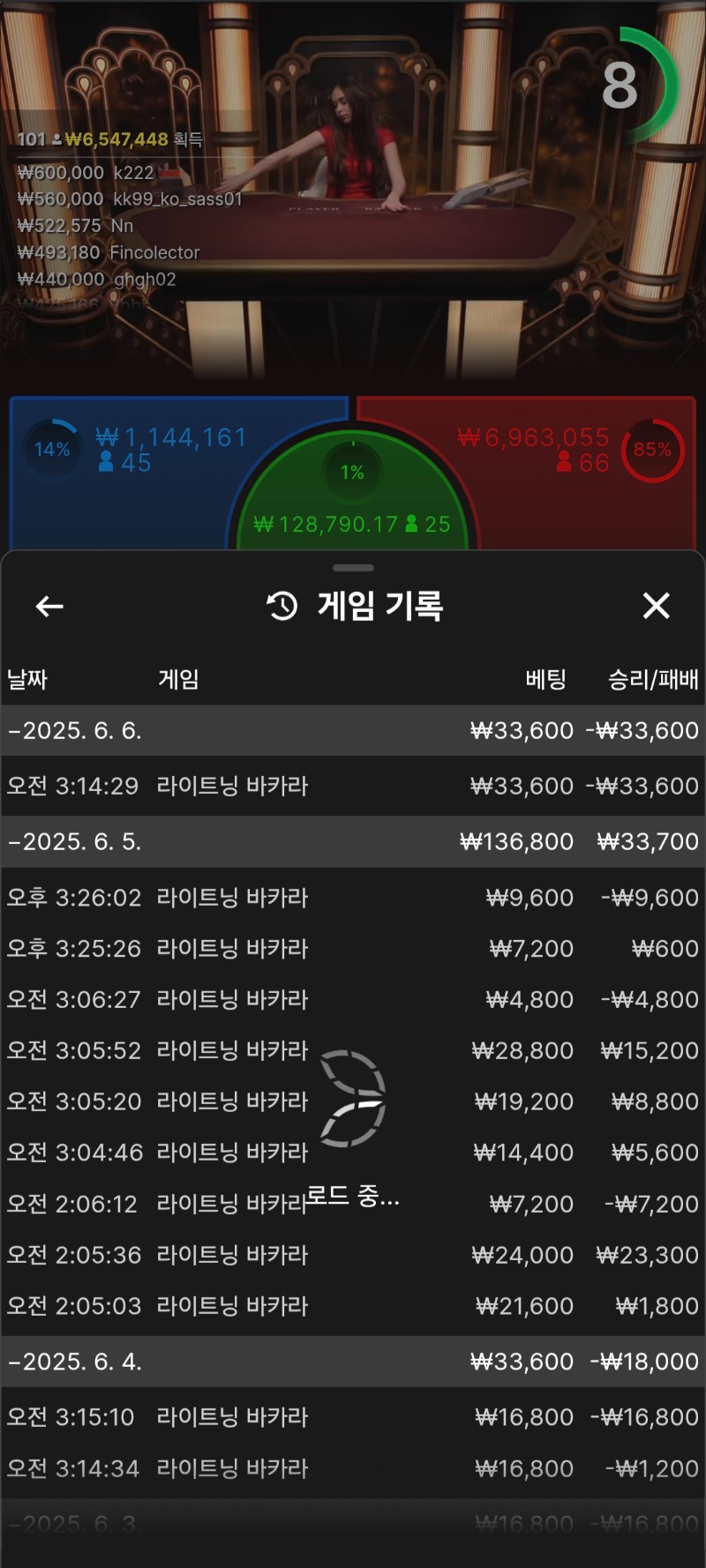
Task: Open the 오전 3:15:10 game record
Action: click(x=353, y=1417)
